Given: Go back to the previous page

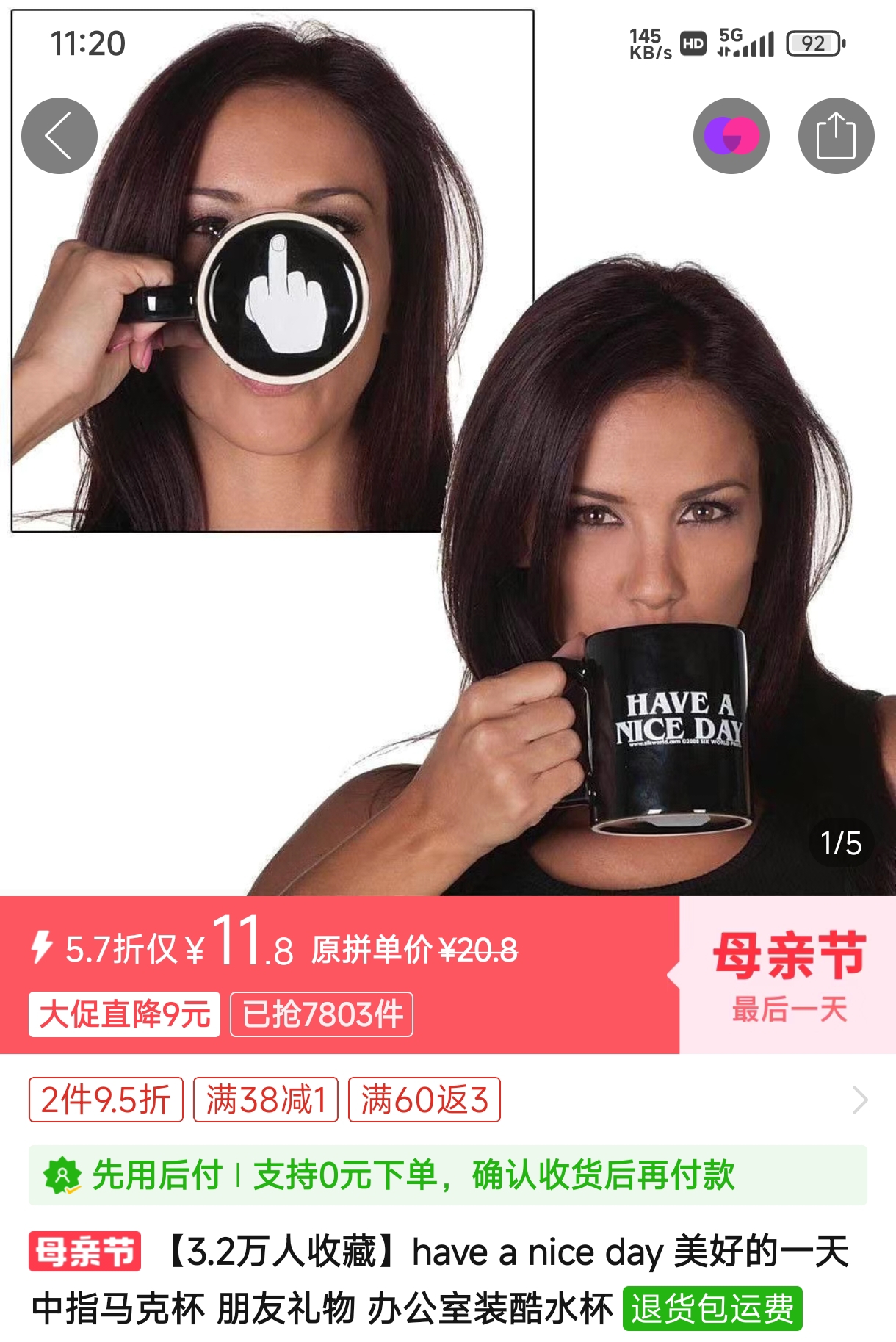Looking at the screenshot, I should (59, 136).
